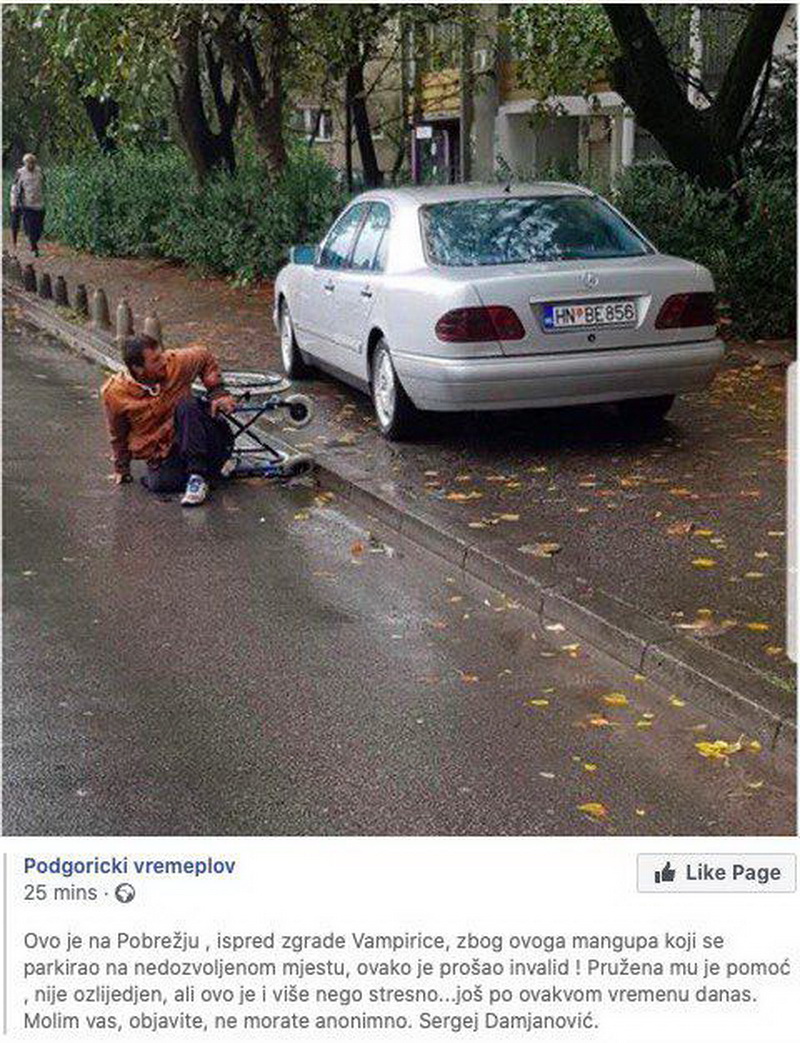Open the posted photo of the silver car
Screen dimensions: 800x1043
tap(400, 420)
